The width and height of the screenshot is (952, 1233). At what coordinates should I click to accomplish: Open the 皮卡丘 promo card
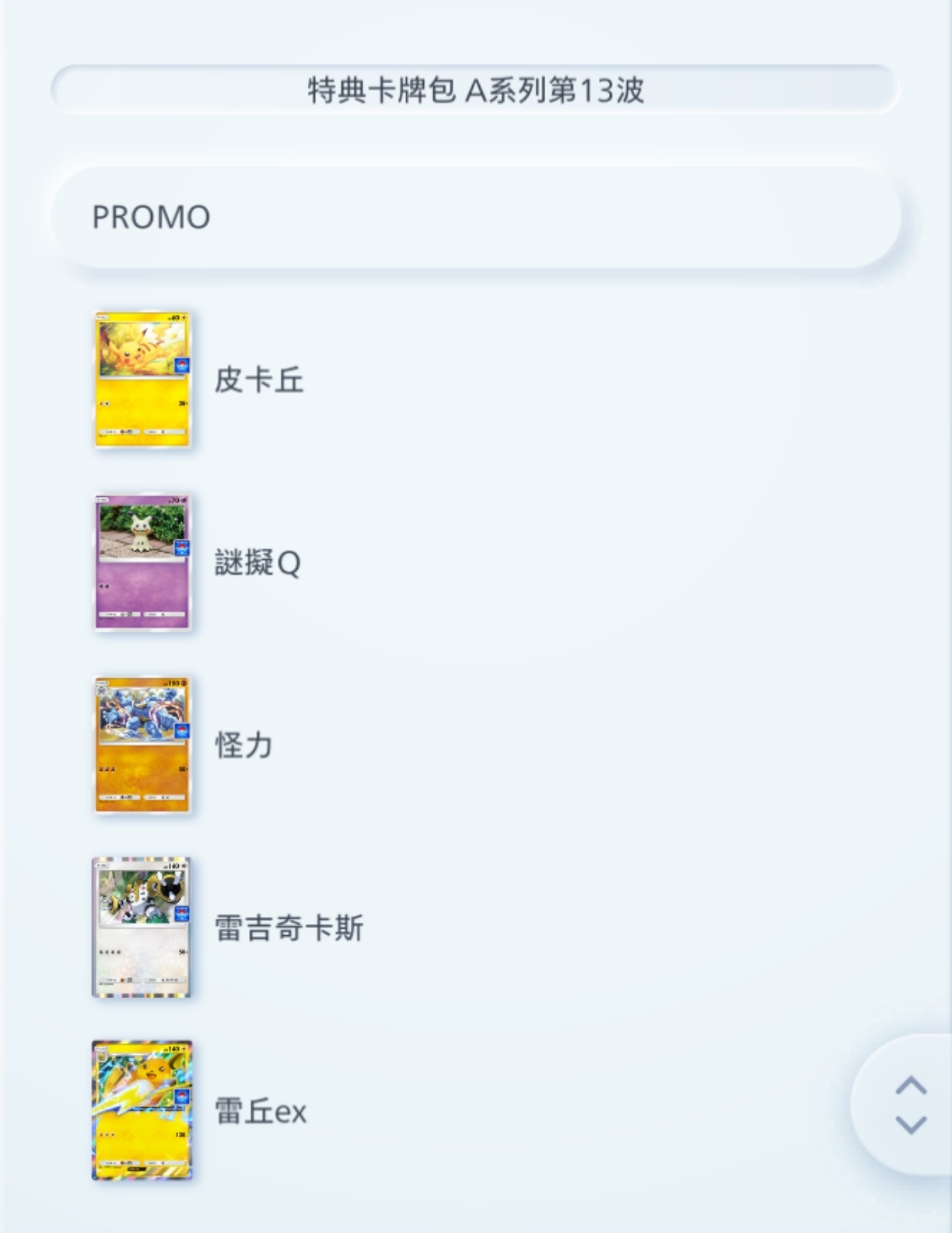pos(142,380)
